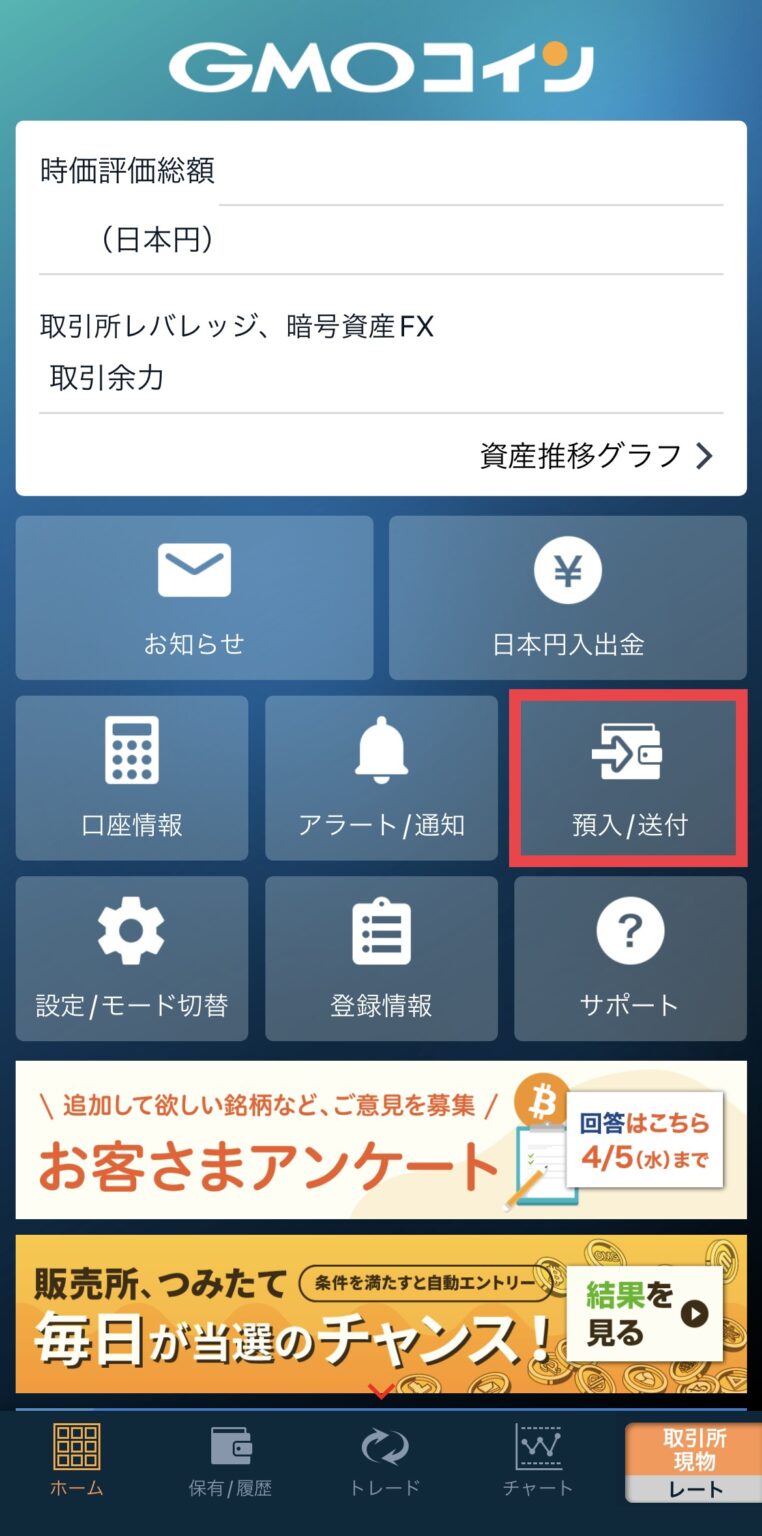Image resolution: width=762 pixels, height=1536 pixels.
Task: Open the お知らせ mail notifications icon
Action: coord(193,571)
